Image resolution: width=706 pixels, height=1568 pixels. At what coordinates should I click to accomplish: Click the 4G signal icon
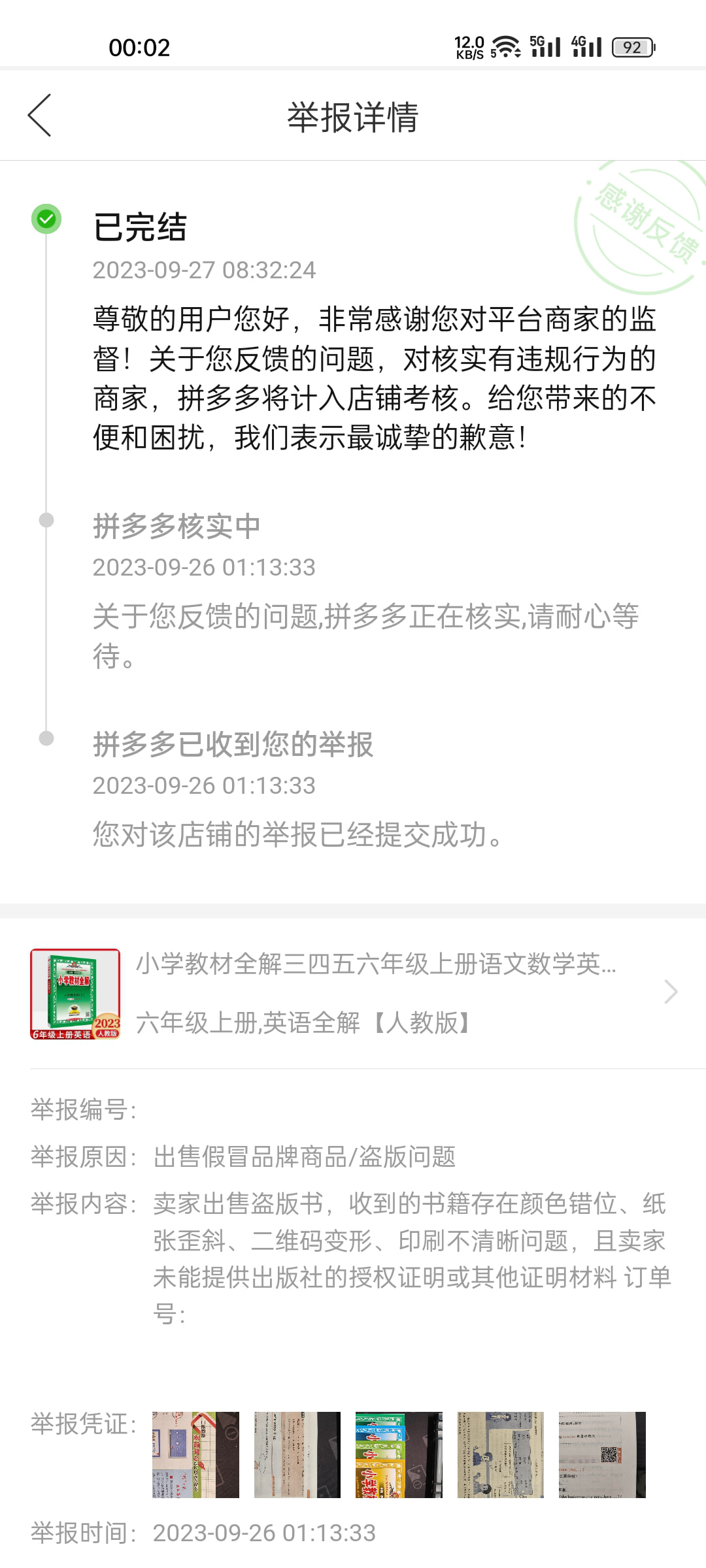click(x=587, y=46)
